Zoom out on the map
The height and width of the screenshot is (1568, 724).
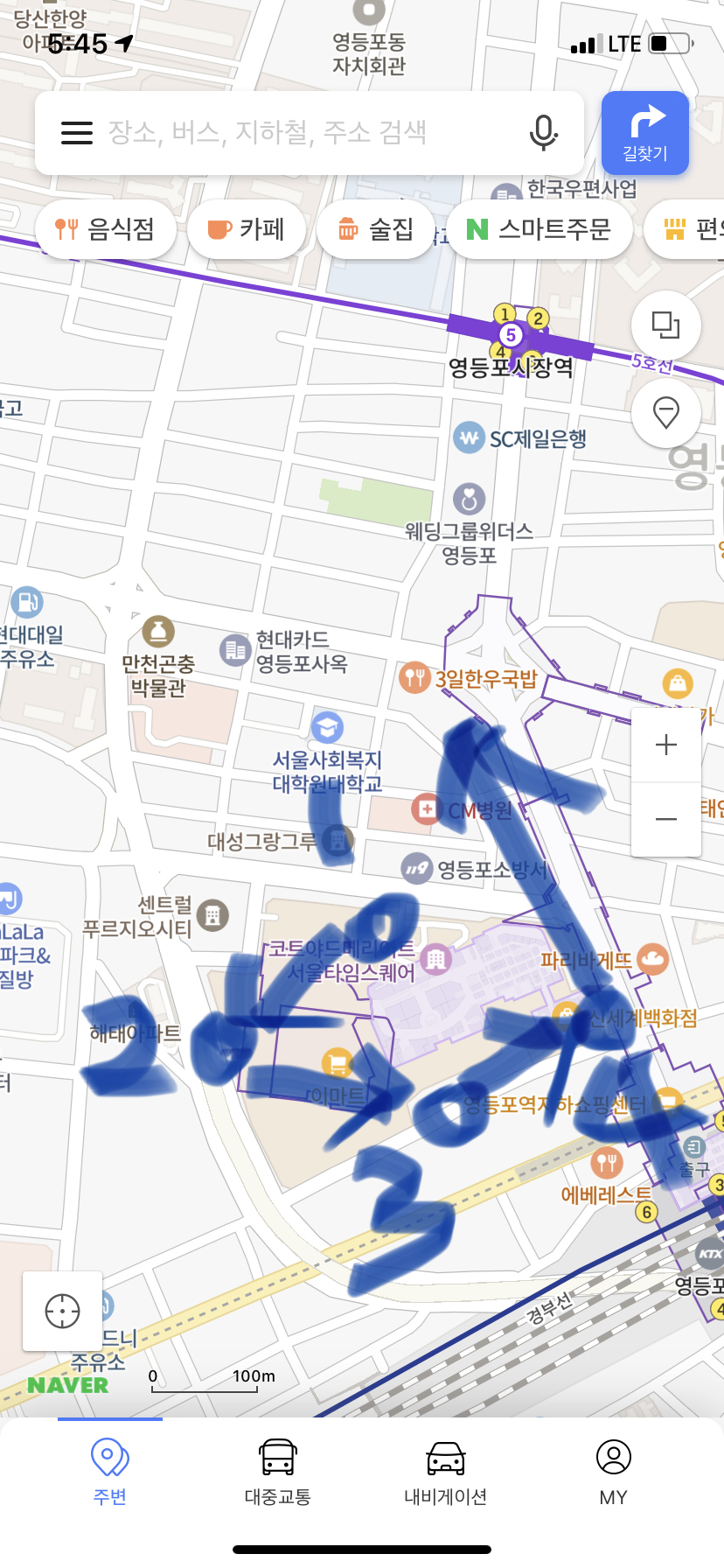(666, 819)
